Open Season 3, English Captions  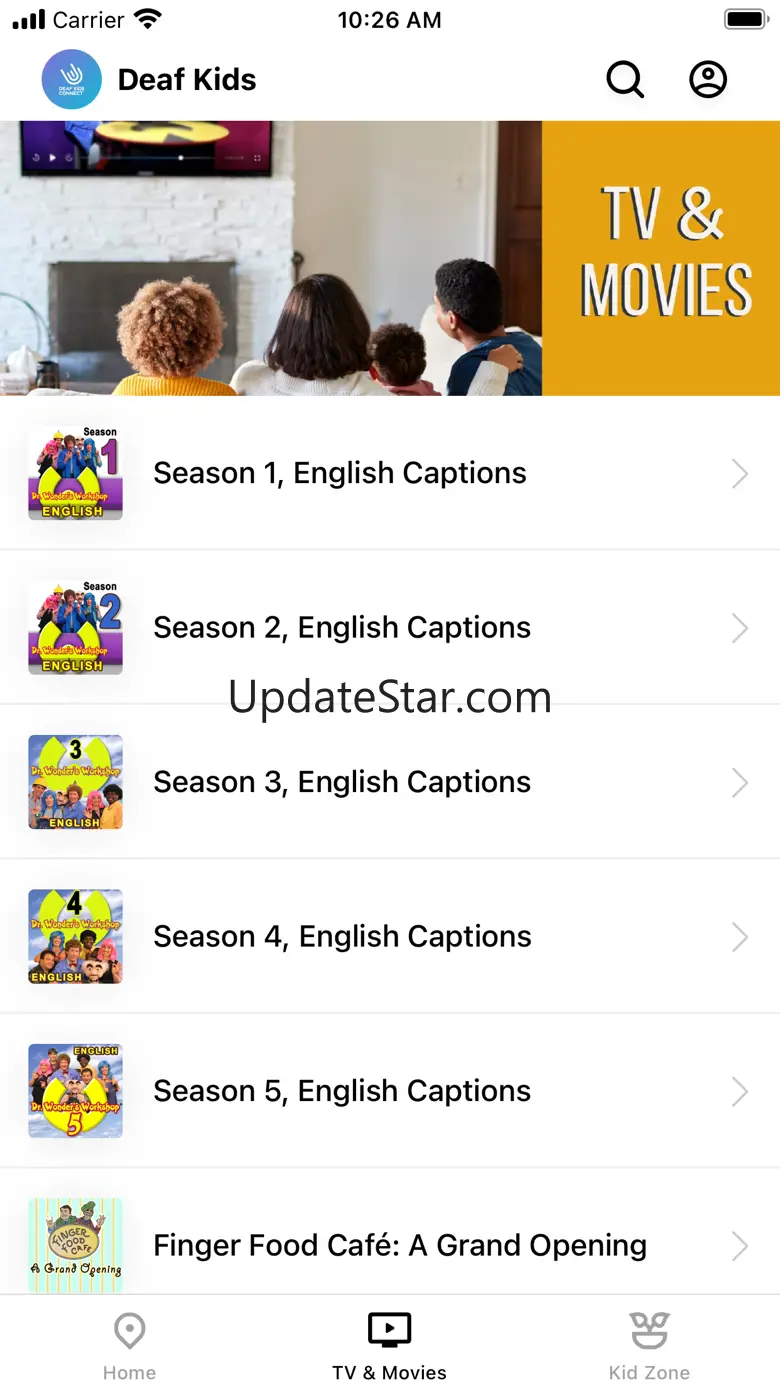[390, 782]
